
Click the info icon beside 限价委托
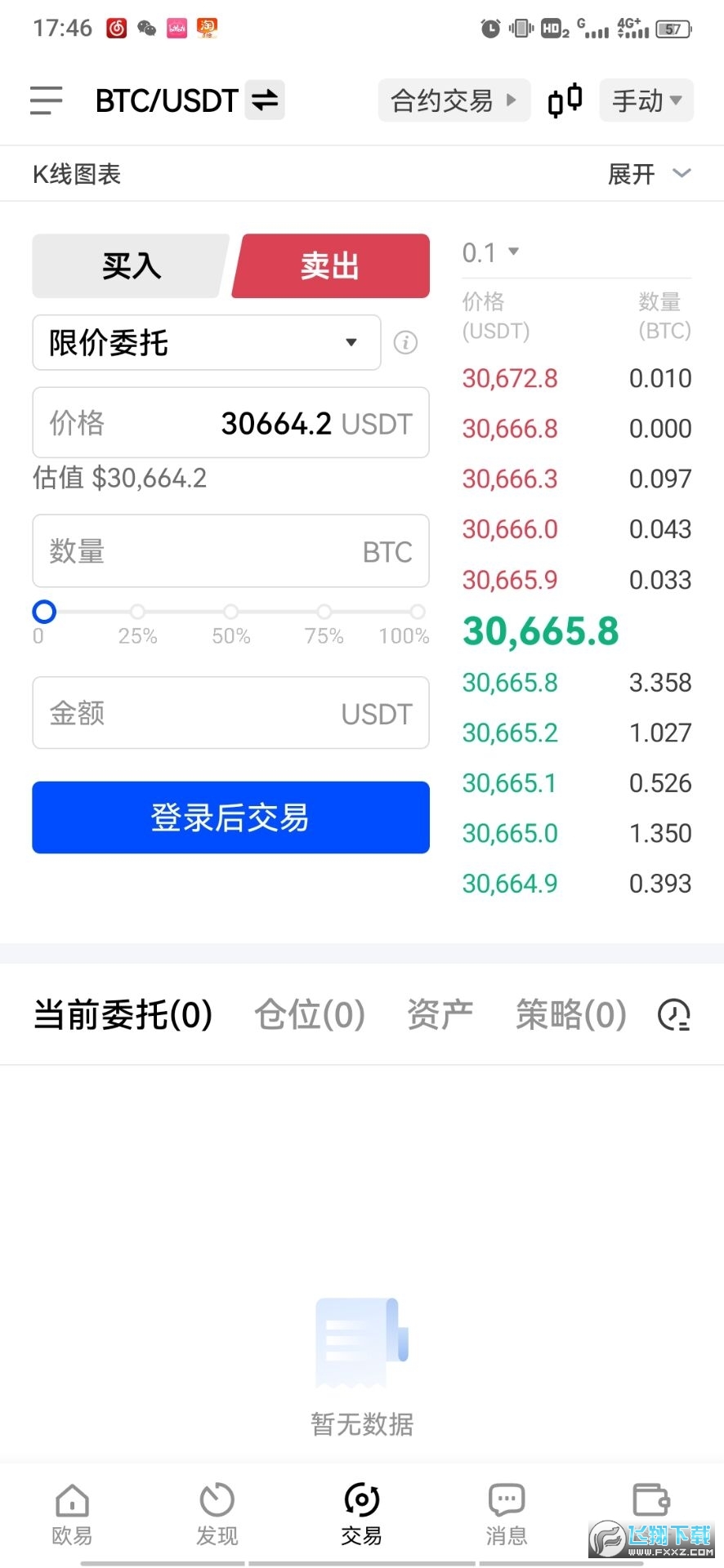coord(405,343)
